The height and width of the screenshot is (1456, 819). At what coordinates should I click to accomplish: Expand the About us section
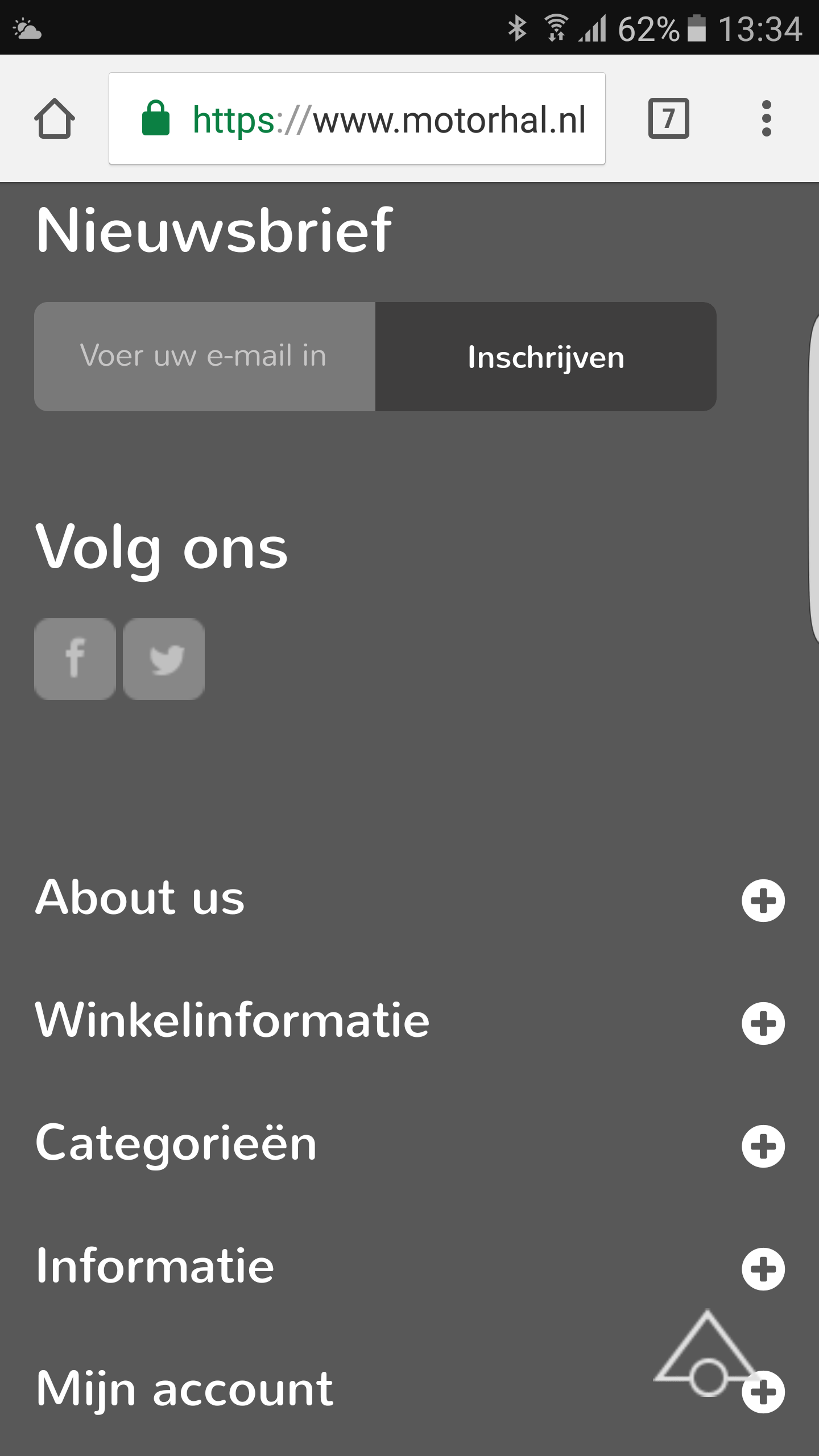tap(763, 900)
